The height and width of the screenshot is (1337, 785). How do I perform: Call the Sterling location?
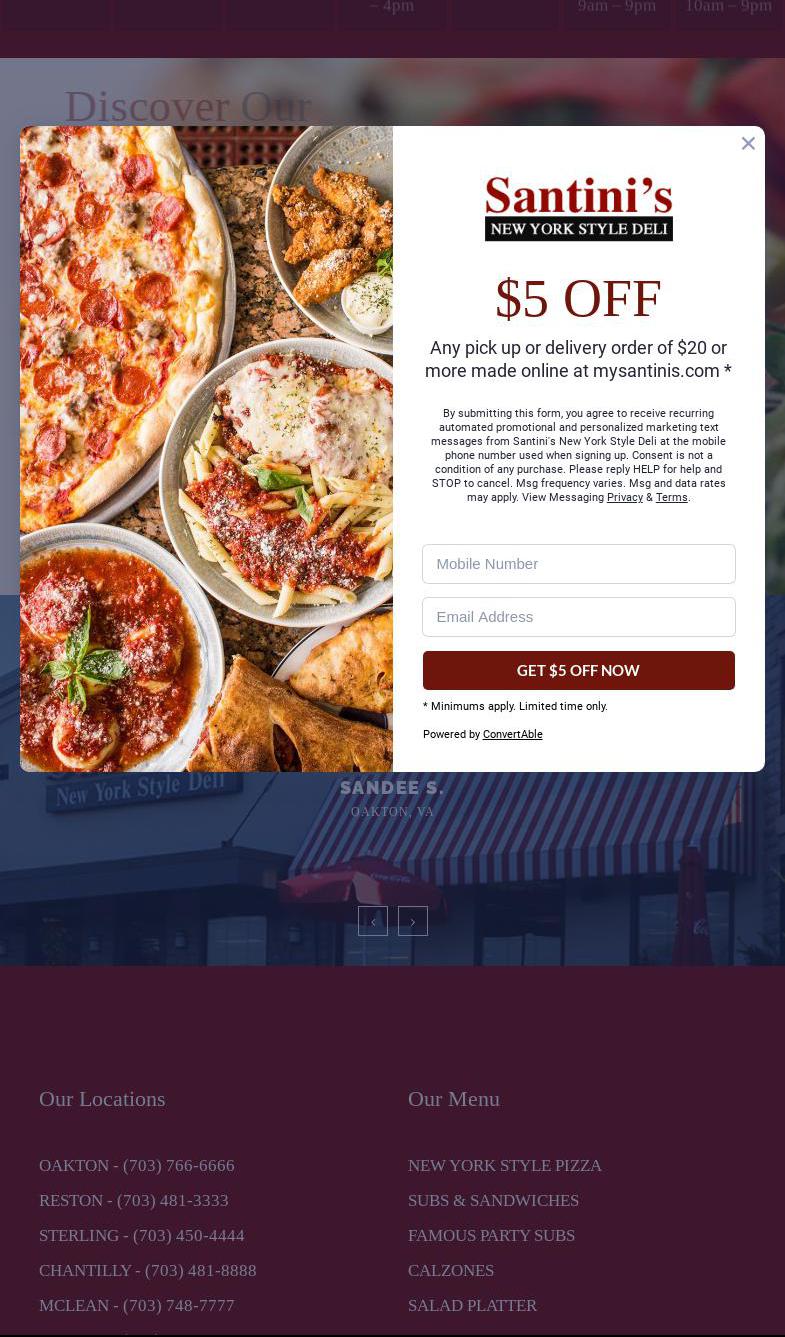pyautogui.click(x=142, y=1235)
